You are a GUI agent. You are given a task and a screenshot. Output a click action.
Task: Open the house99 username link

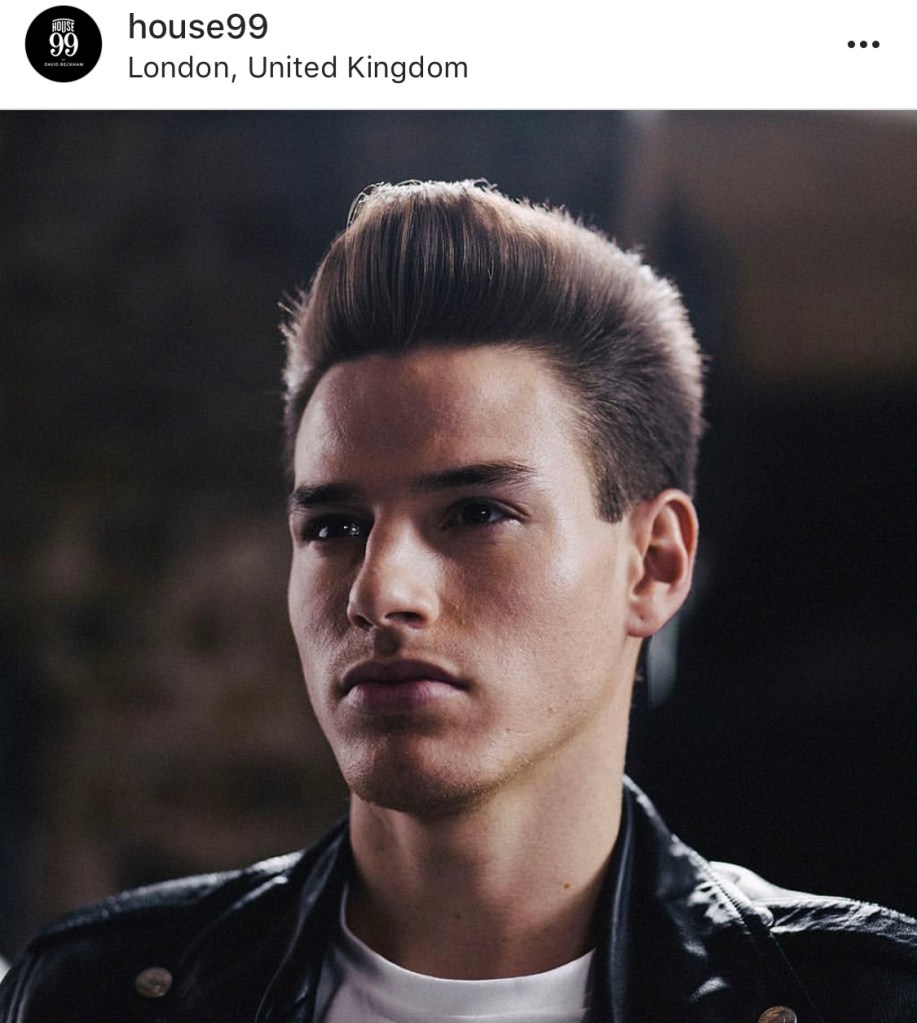point(197,27)
